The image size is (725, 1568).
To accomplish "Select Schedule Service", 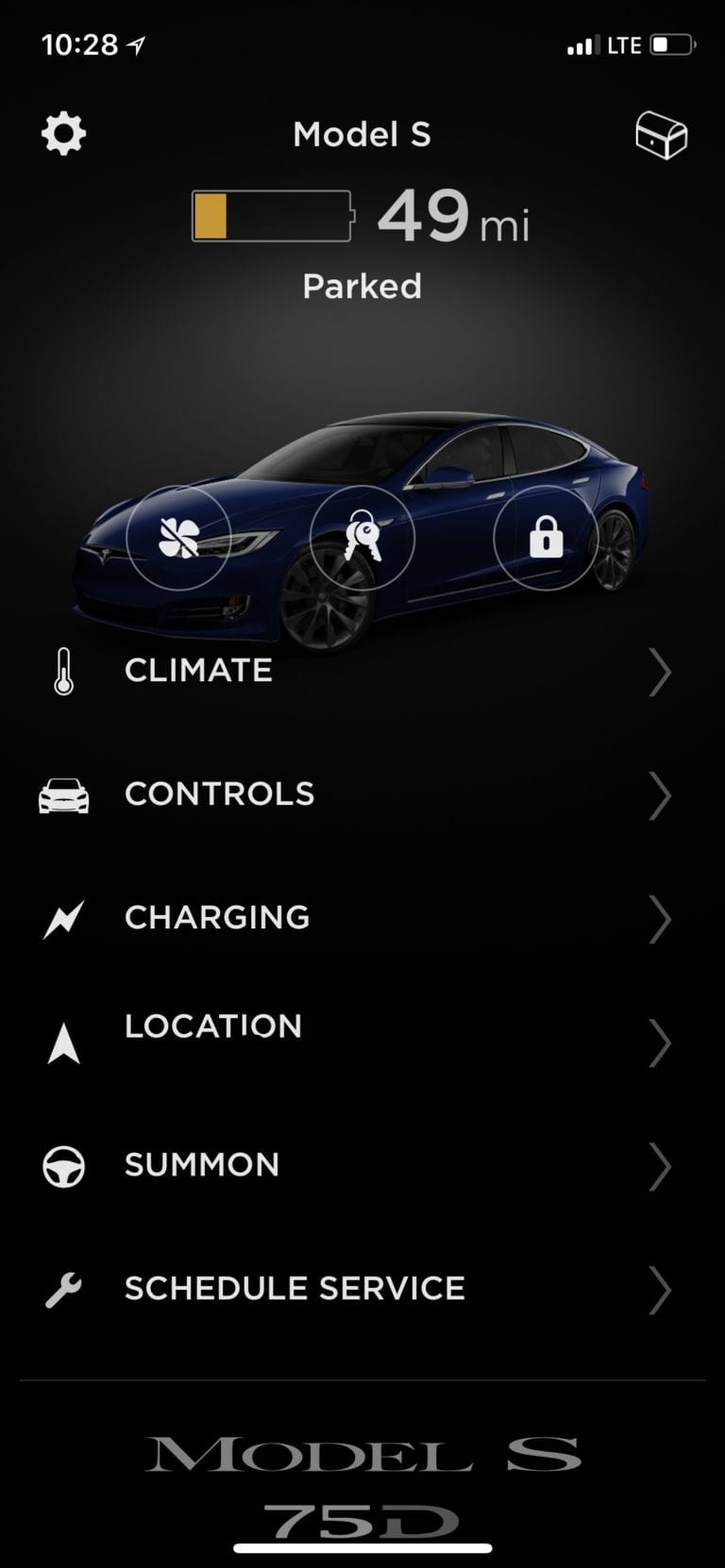I will [x=362, y=1290].
